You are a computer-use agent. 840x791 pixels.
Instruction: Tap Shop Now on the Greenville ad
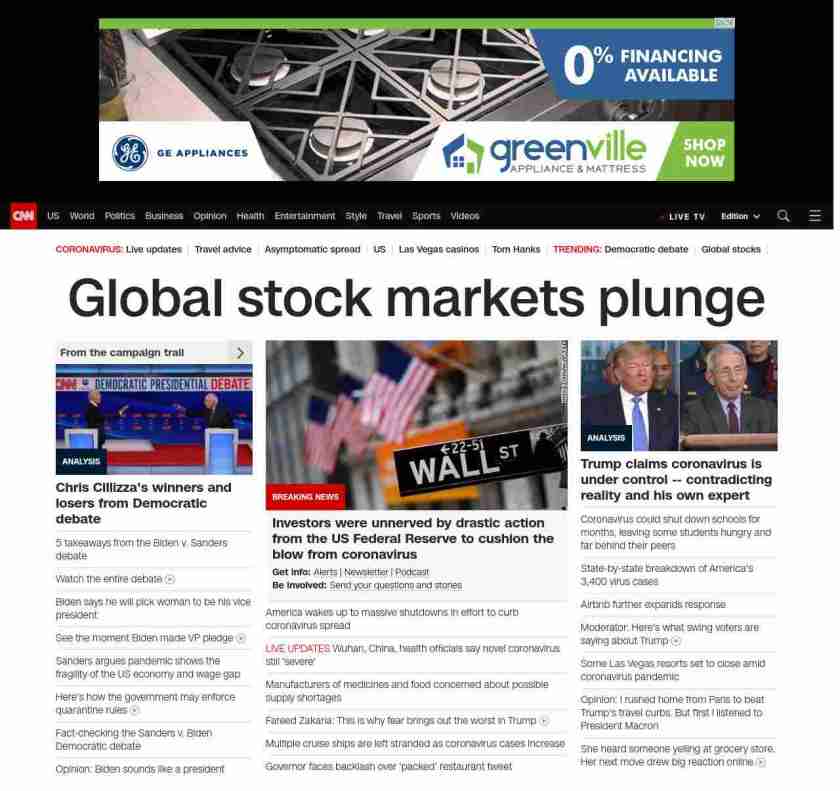coord(704,152)
